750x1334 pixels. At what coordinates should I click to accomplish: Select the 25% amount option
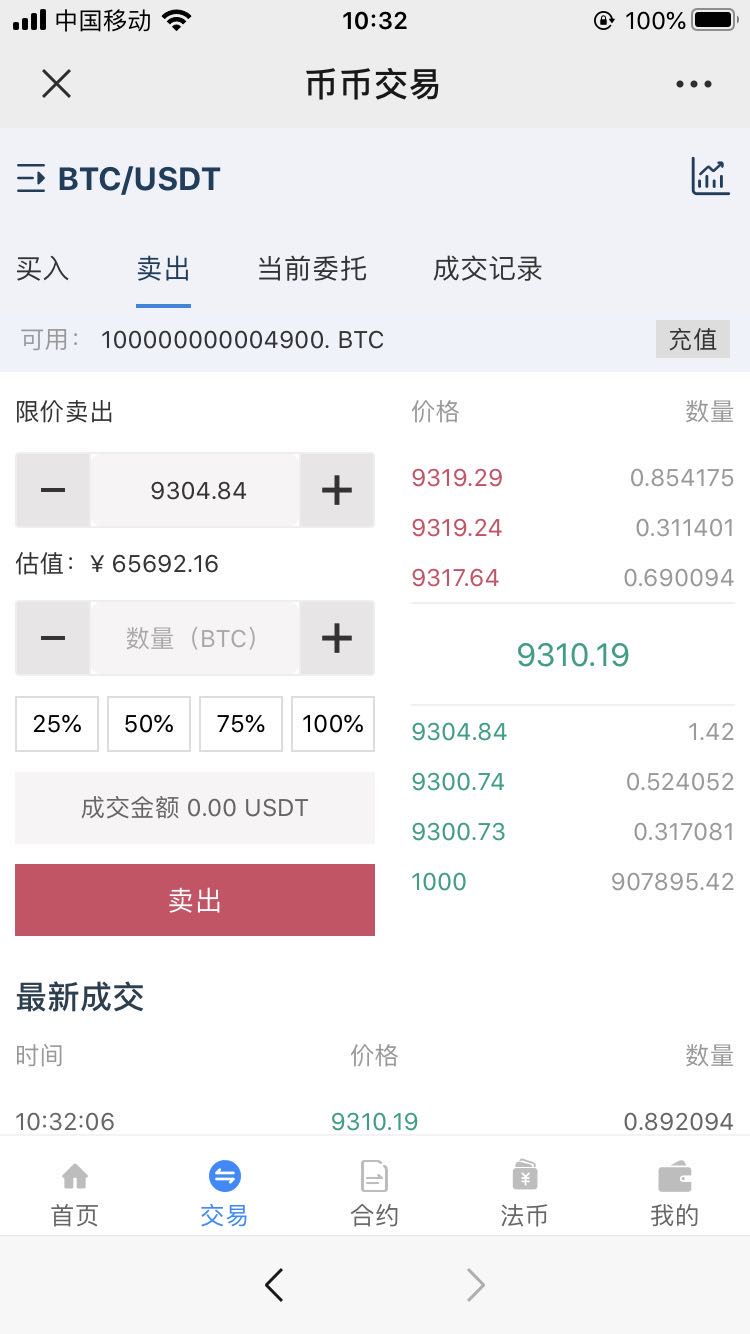coord(57,724)
